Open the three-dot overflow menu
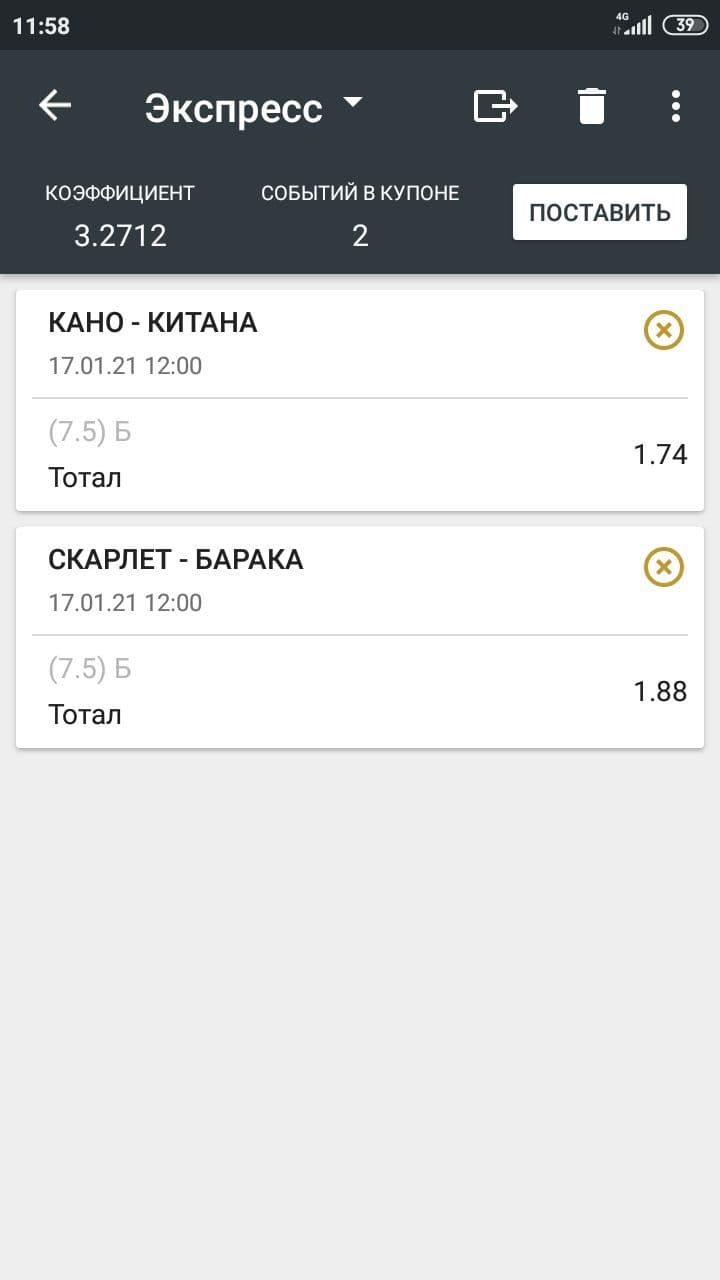The height and width of the screenshot is (1280, 720). [676, 105]
